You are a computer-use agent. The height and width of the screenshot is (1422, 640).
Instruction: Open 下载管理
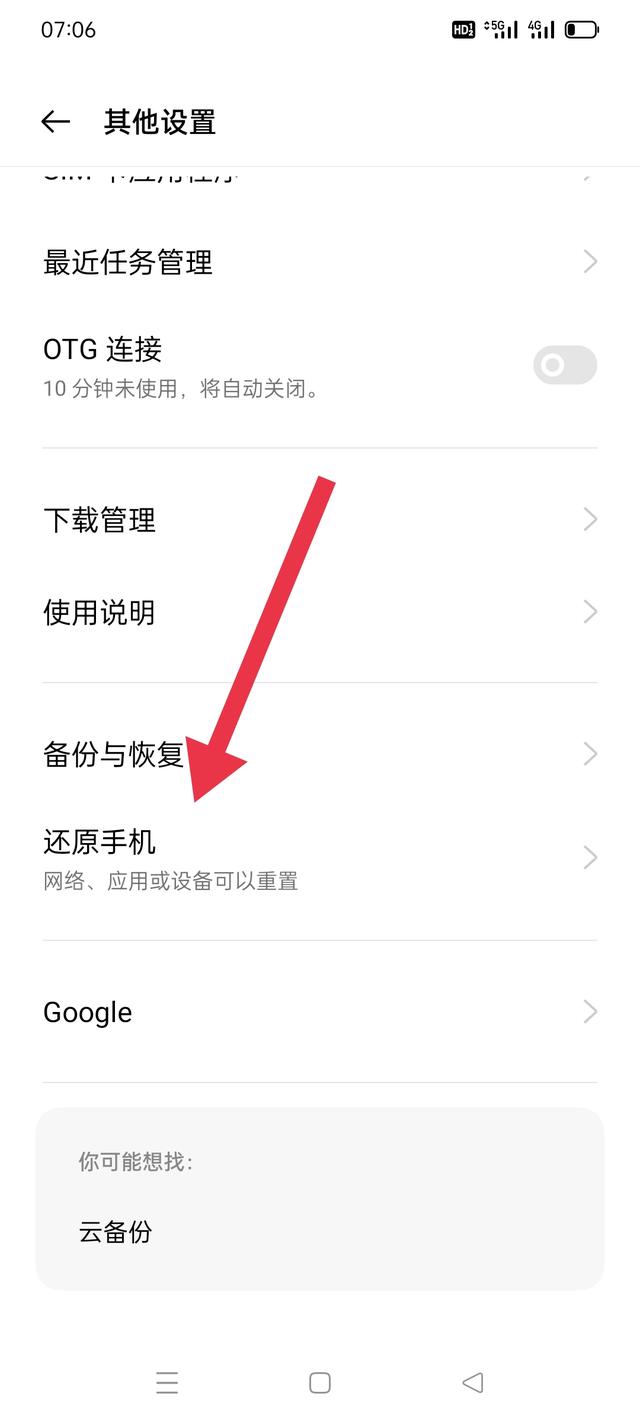pos(320,520)
